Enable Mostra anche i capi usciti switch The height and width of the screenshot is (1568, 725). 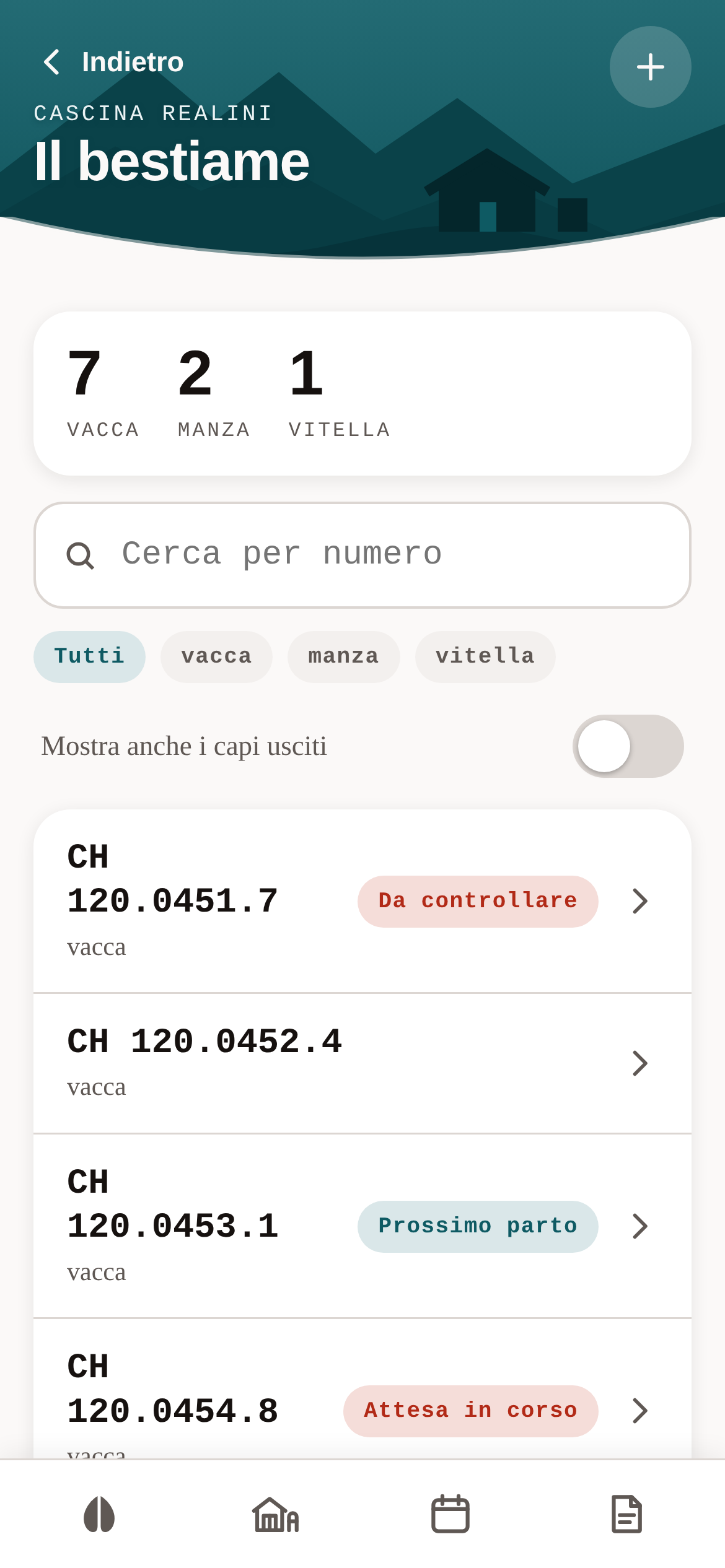628,746
